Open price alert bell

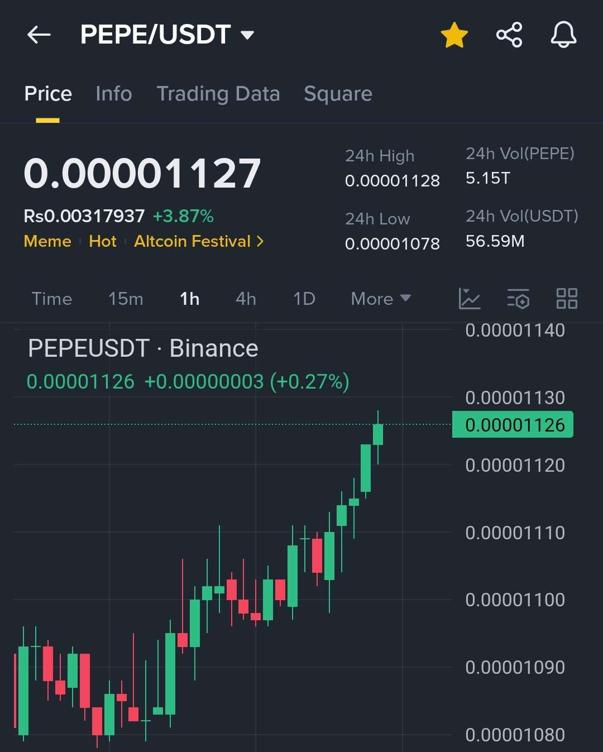[564, 35]
